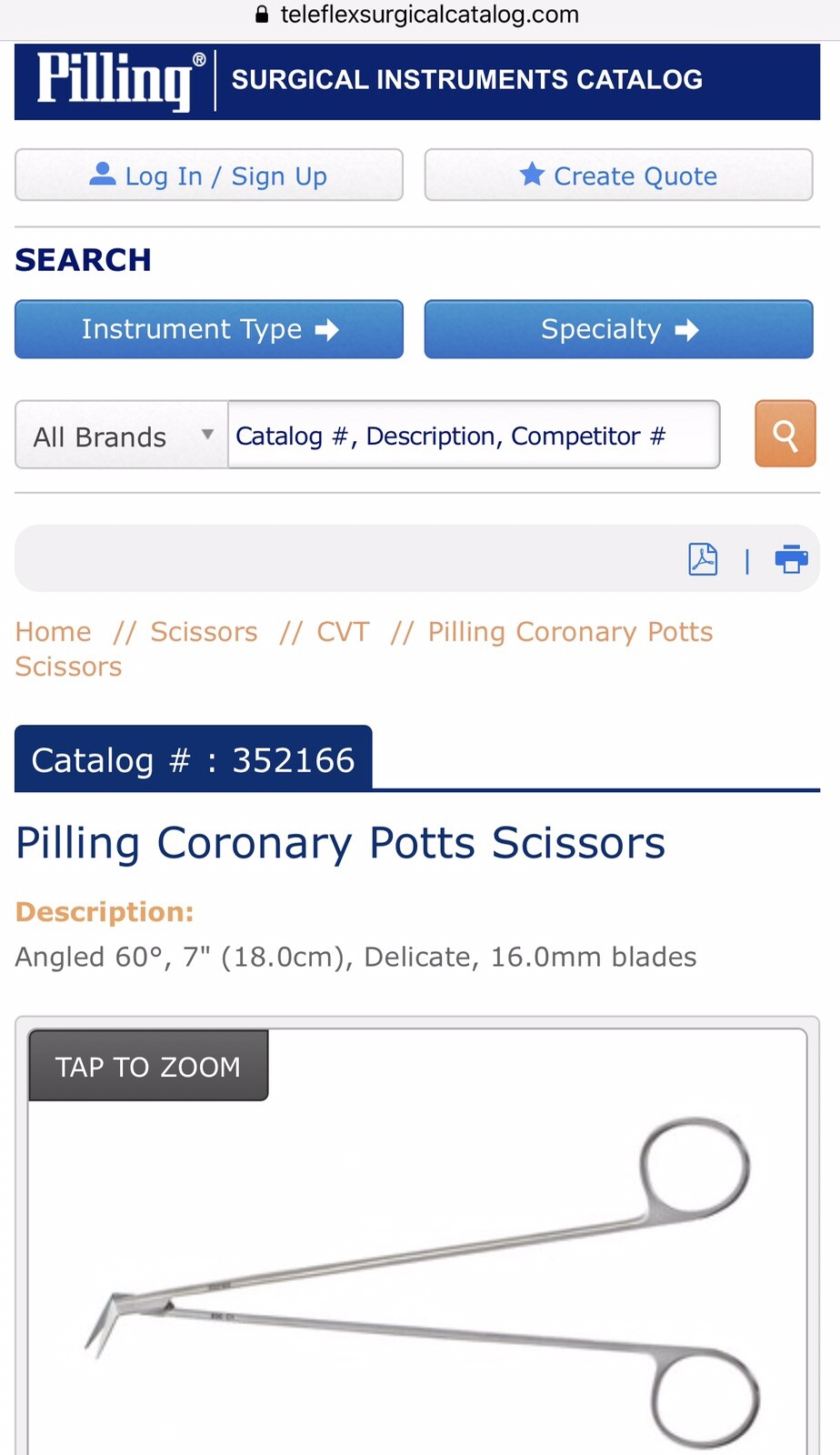Click the catalog search input field

coord(473,436)
